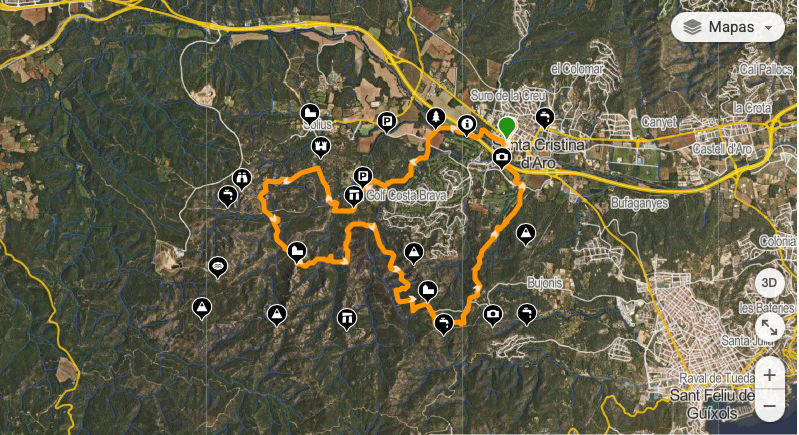Expand the map to fullscreen
Screen dimensions: 799x435
pyautogui.click(x=770, y=328)
